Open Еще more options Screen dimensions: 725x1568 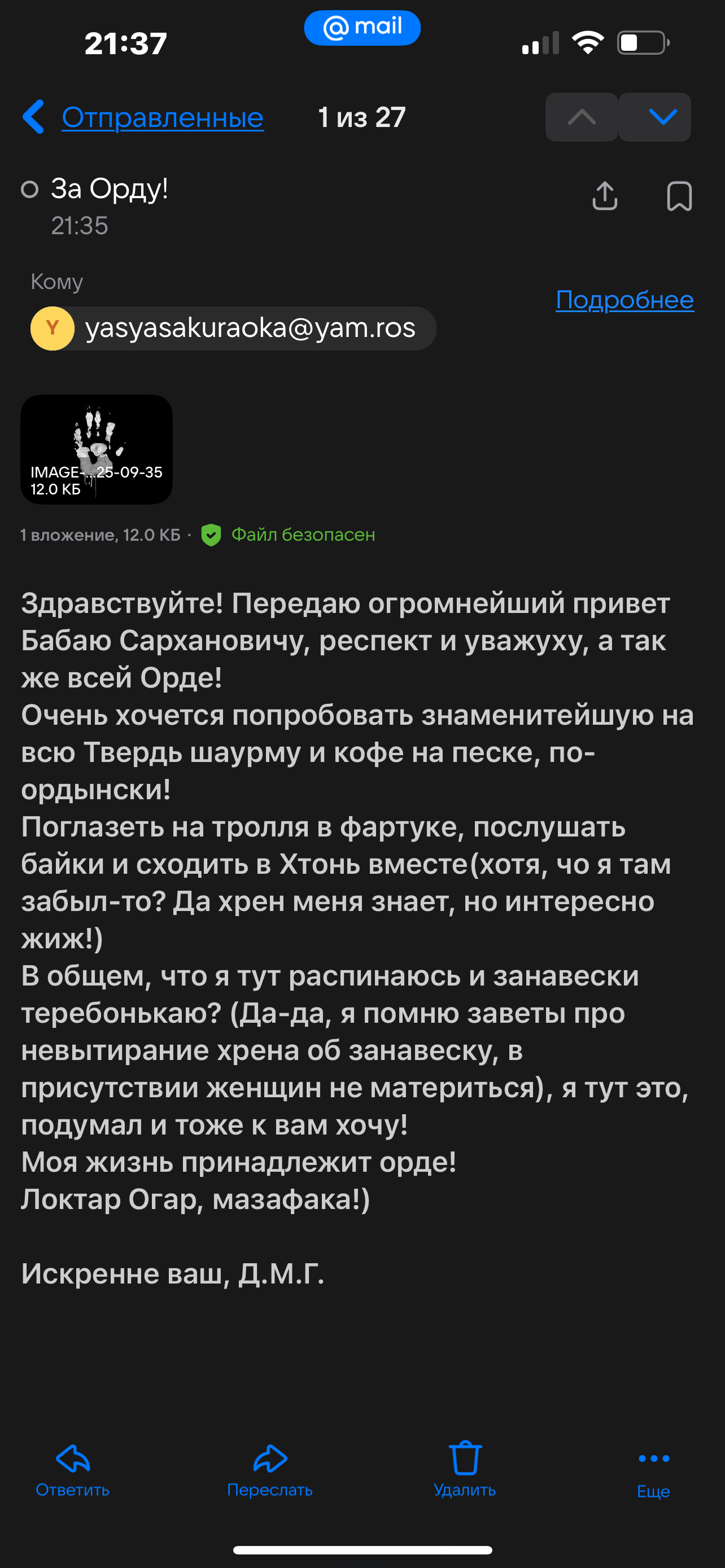(x=653, y=1470)
